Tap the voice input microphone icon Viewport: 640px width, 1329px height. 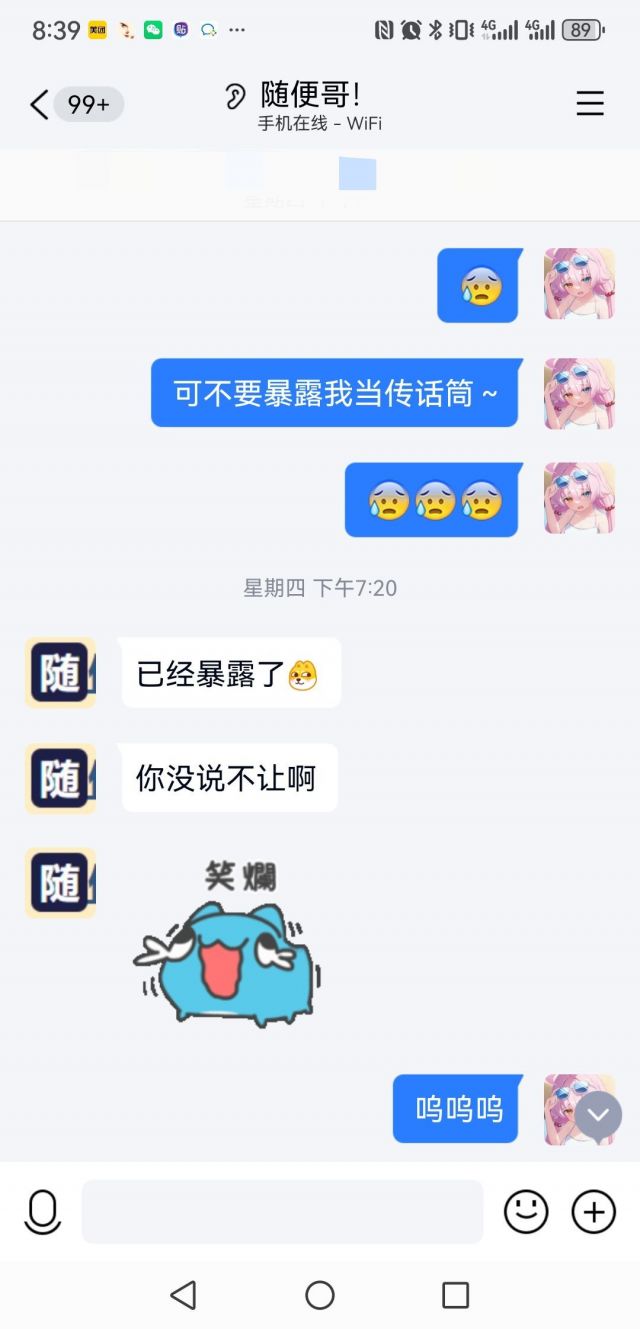[42, 1212]
